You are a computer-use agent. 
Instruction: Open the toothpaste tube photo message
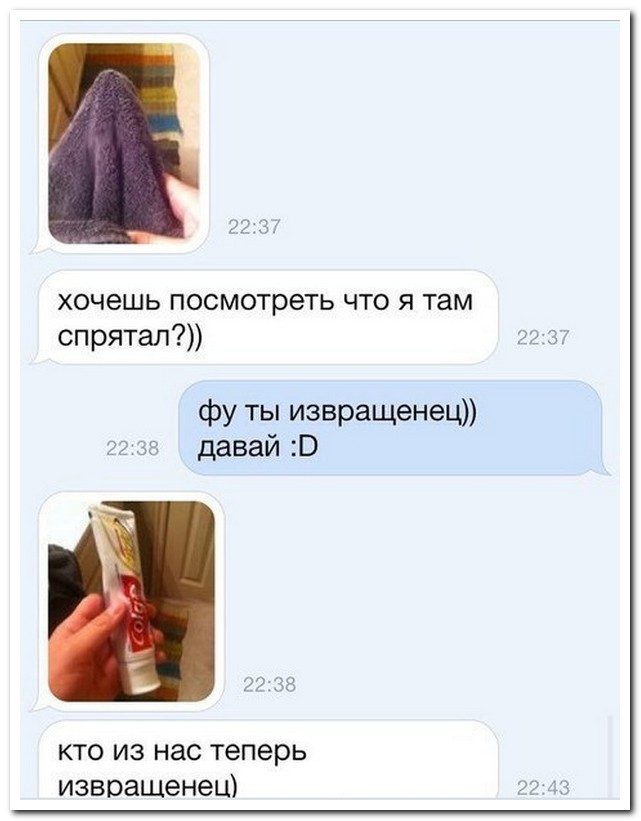point(132,600)
